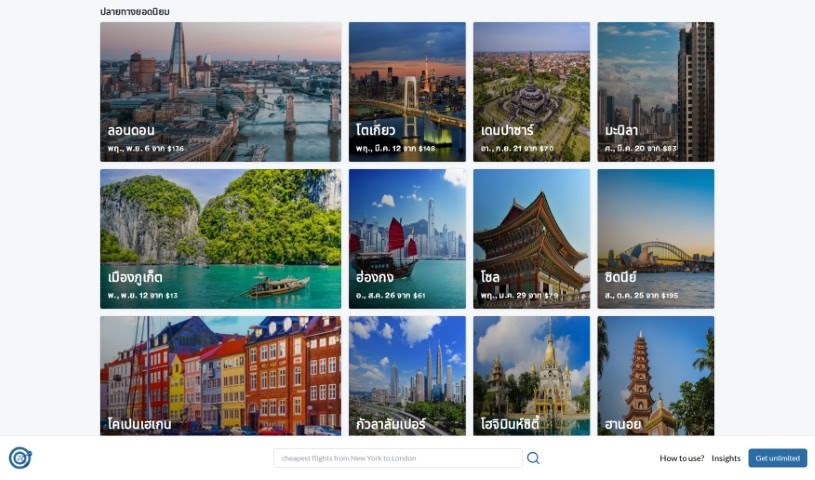Tap the magnifier search icon

tap(533, 458)
